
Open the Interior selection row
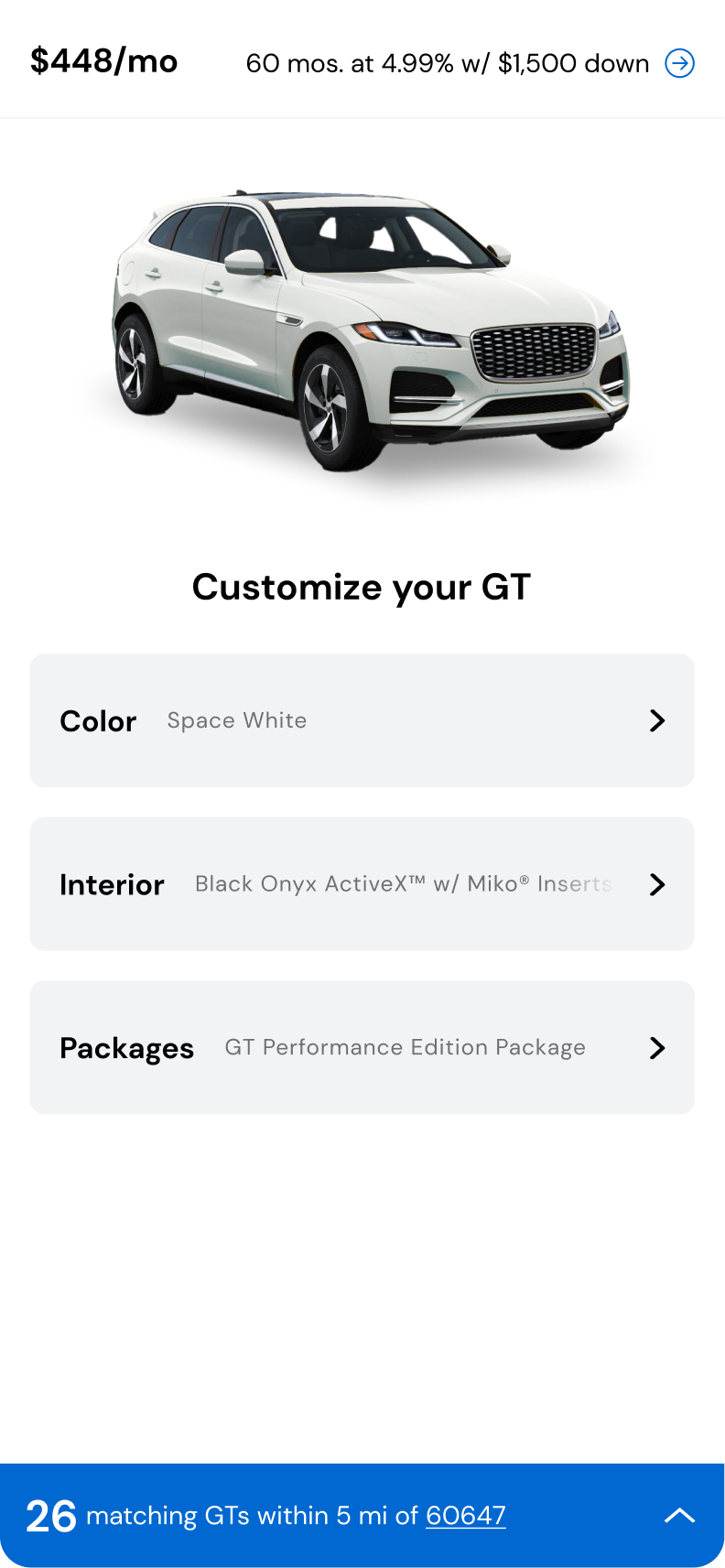pos(362,884)
